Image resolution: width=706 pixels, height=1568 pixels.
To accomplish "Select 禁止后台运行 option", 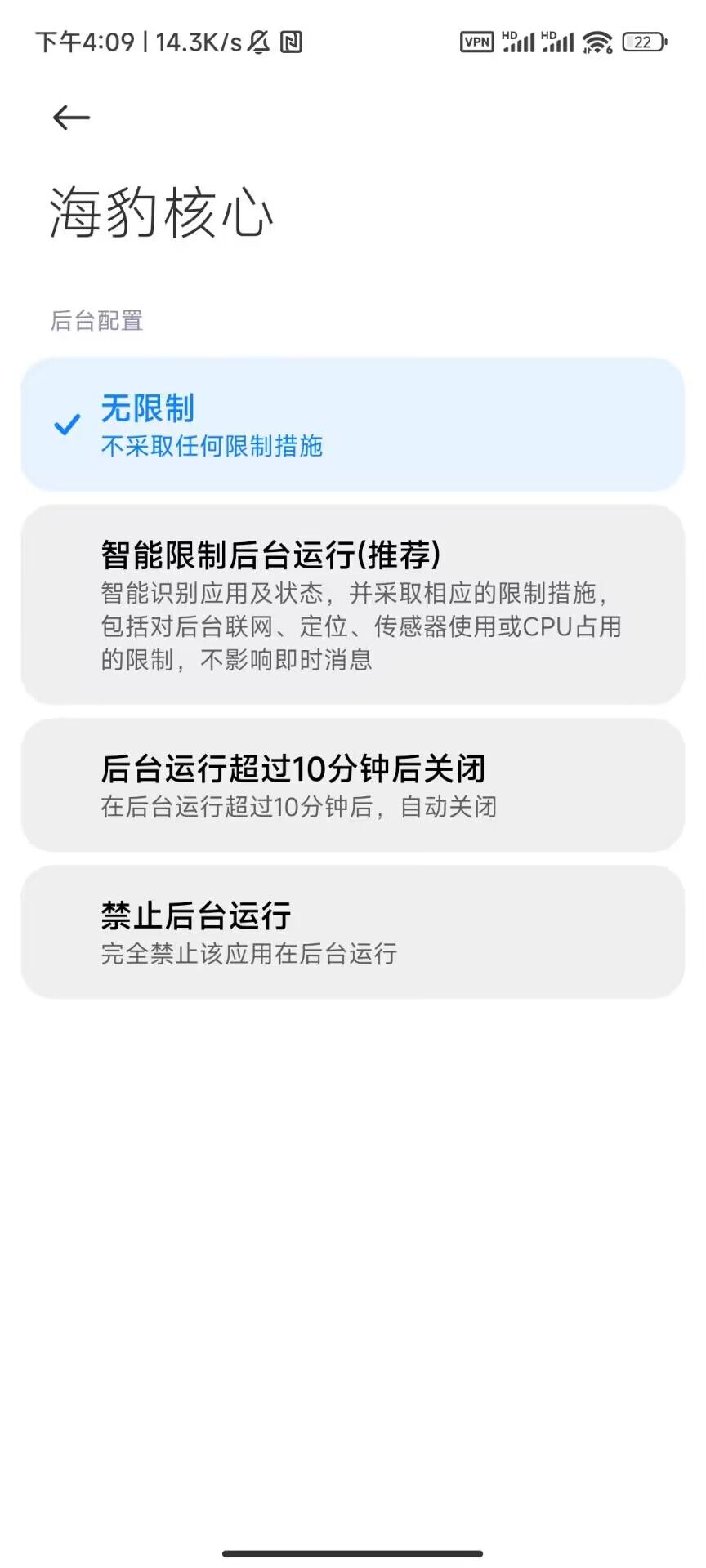I will click(x=353, y=931).
